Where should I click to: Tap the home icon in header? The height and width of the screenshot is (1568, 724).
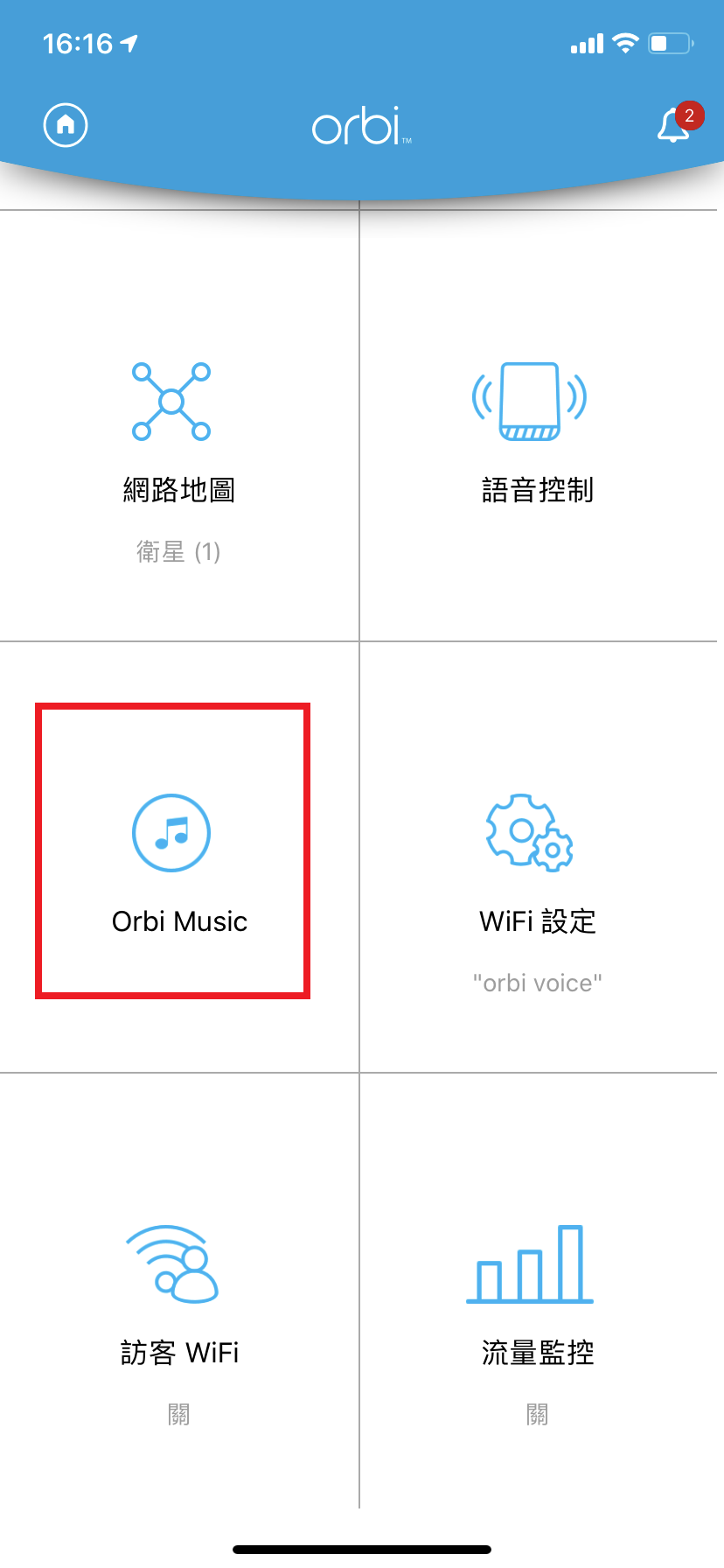coord(66,125)
